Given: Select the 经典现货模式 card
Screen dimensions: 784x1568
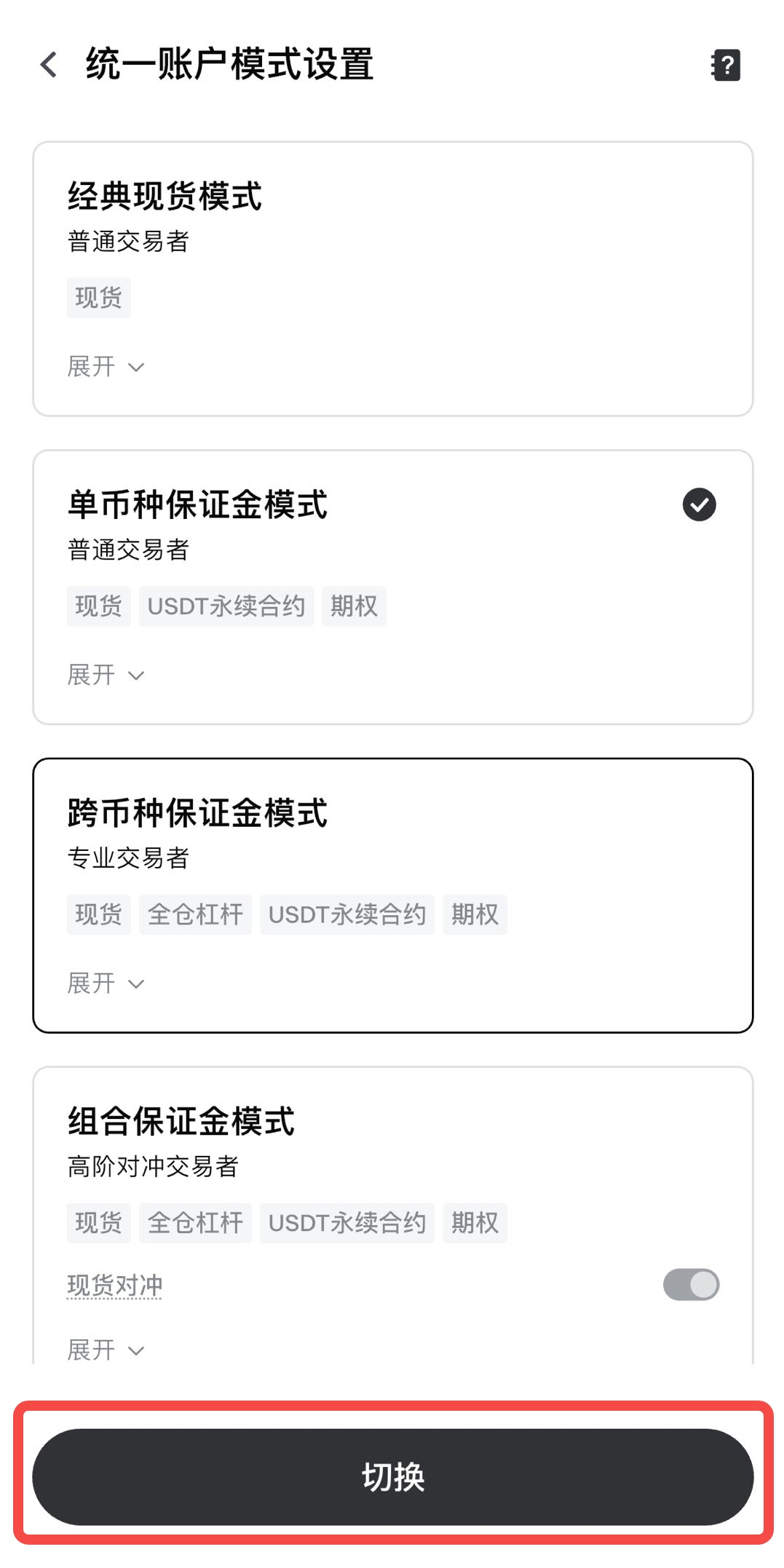Looking at the screenshot, I should [x=393, y=218].
